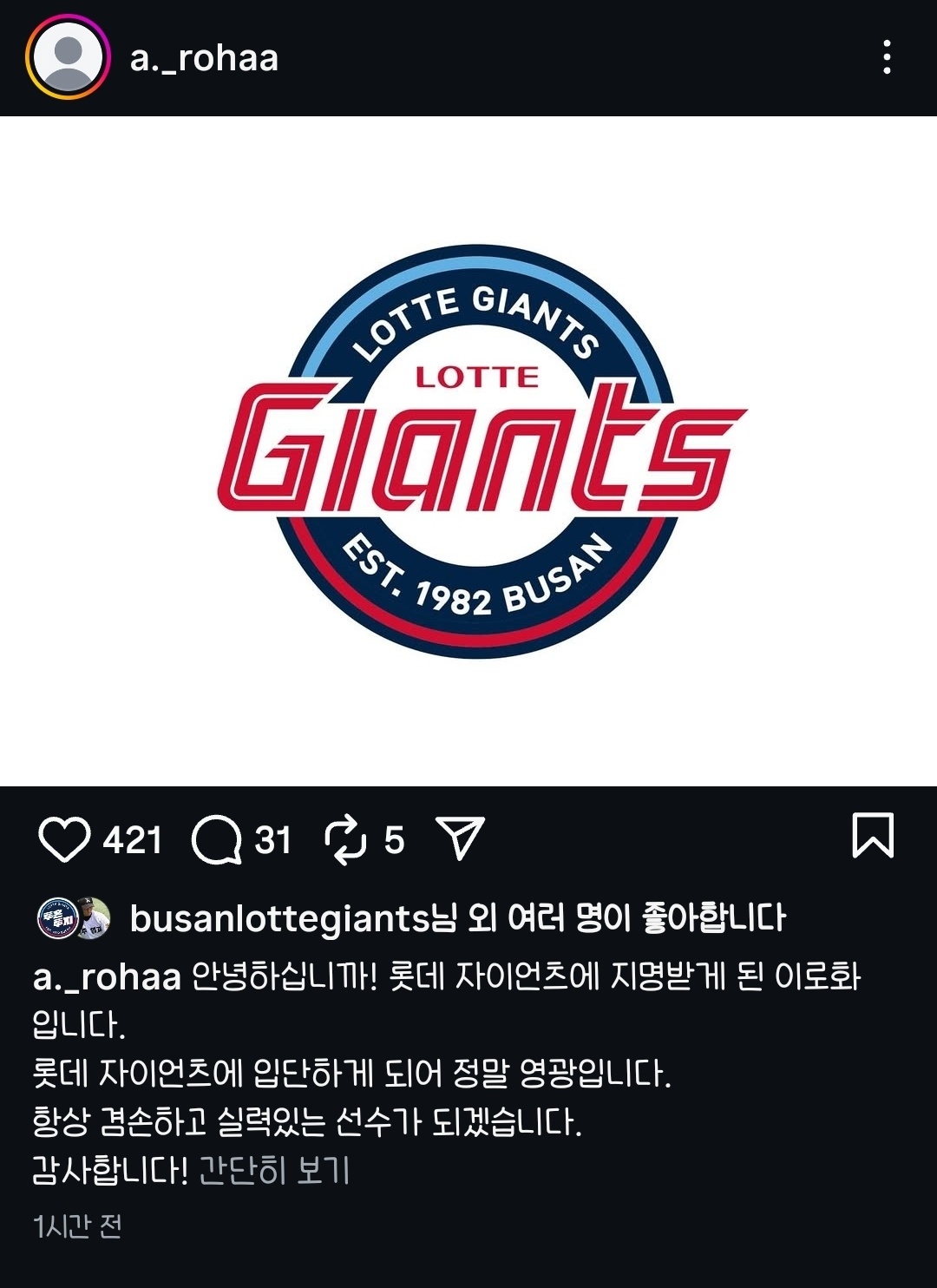Share the post via the paper plane

(x=460, y=838)
